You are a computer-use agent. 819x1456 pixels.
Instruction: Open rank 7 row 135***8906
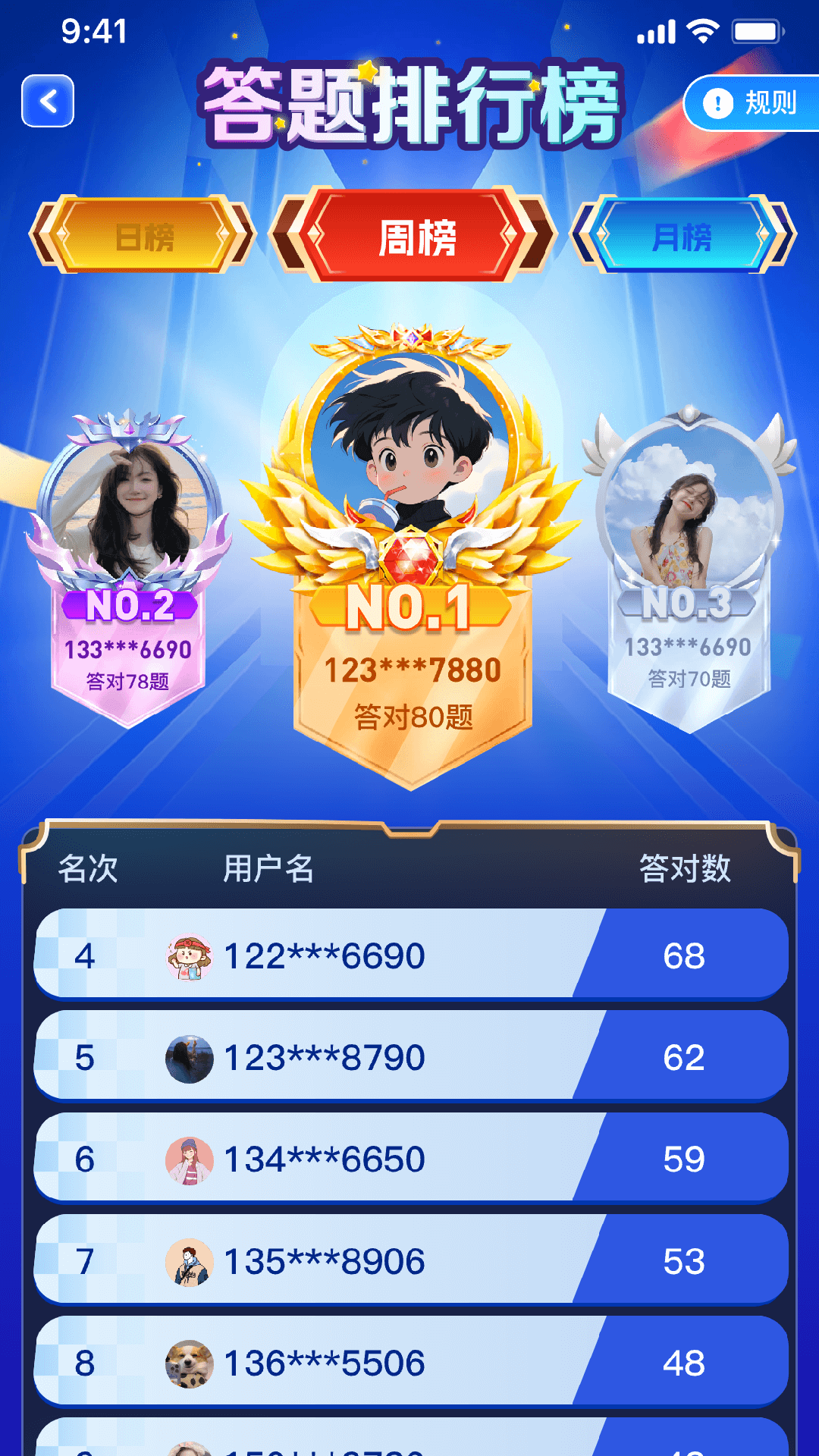click(411, 1260)
